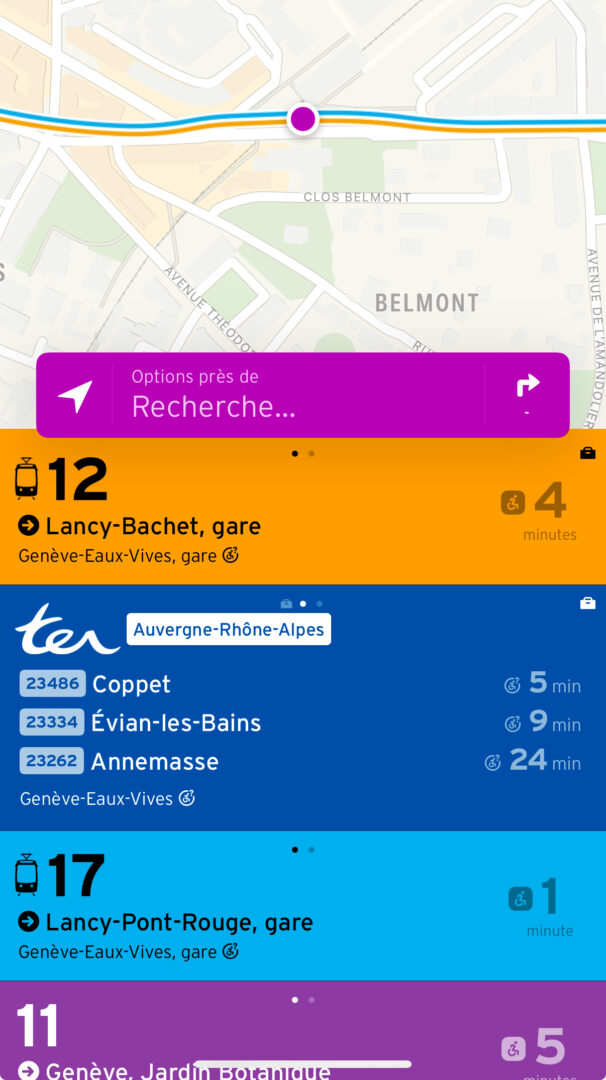This screenshot has width=606, height=1080.
Task: Select train 23486 to Coppet
Action: [x=300, y=684]
